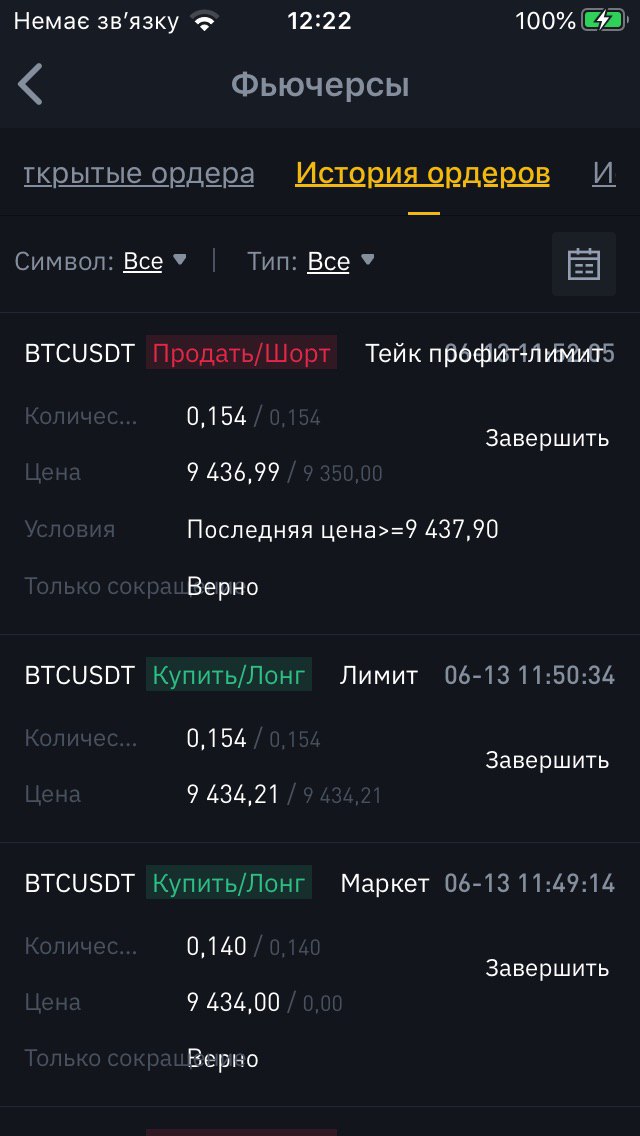Open the Тейк профит-лимит short order
Screen dimensions: 640x1136
point(320,474)
